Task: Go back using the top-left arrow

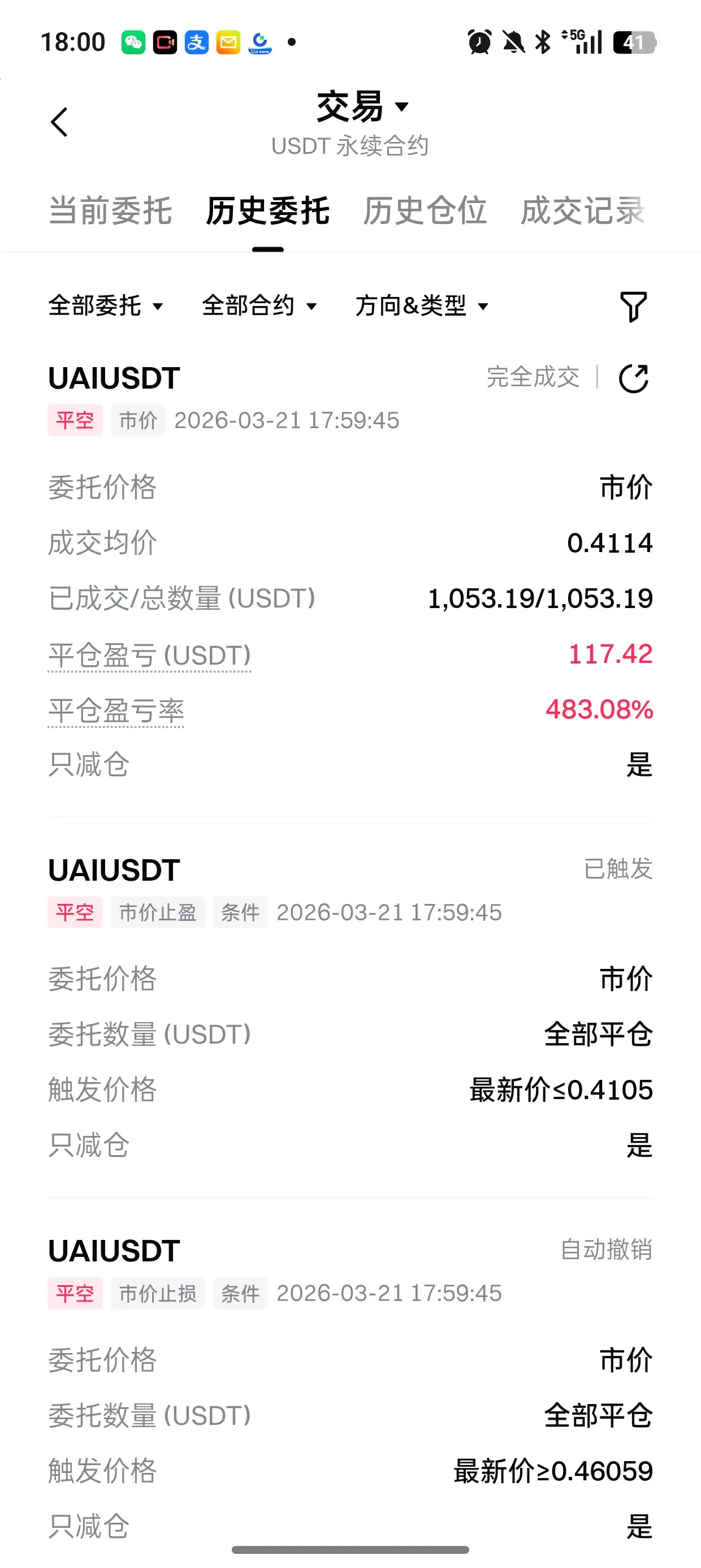Action: 59,122
